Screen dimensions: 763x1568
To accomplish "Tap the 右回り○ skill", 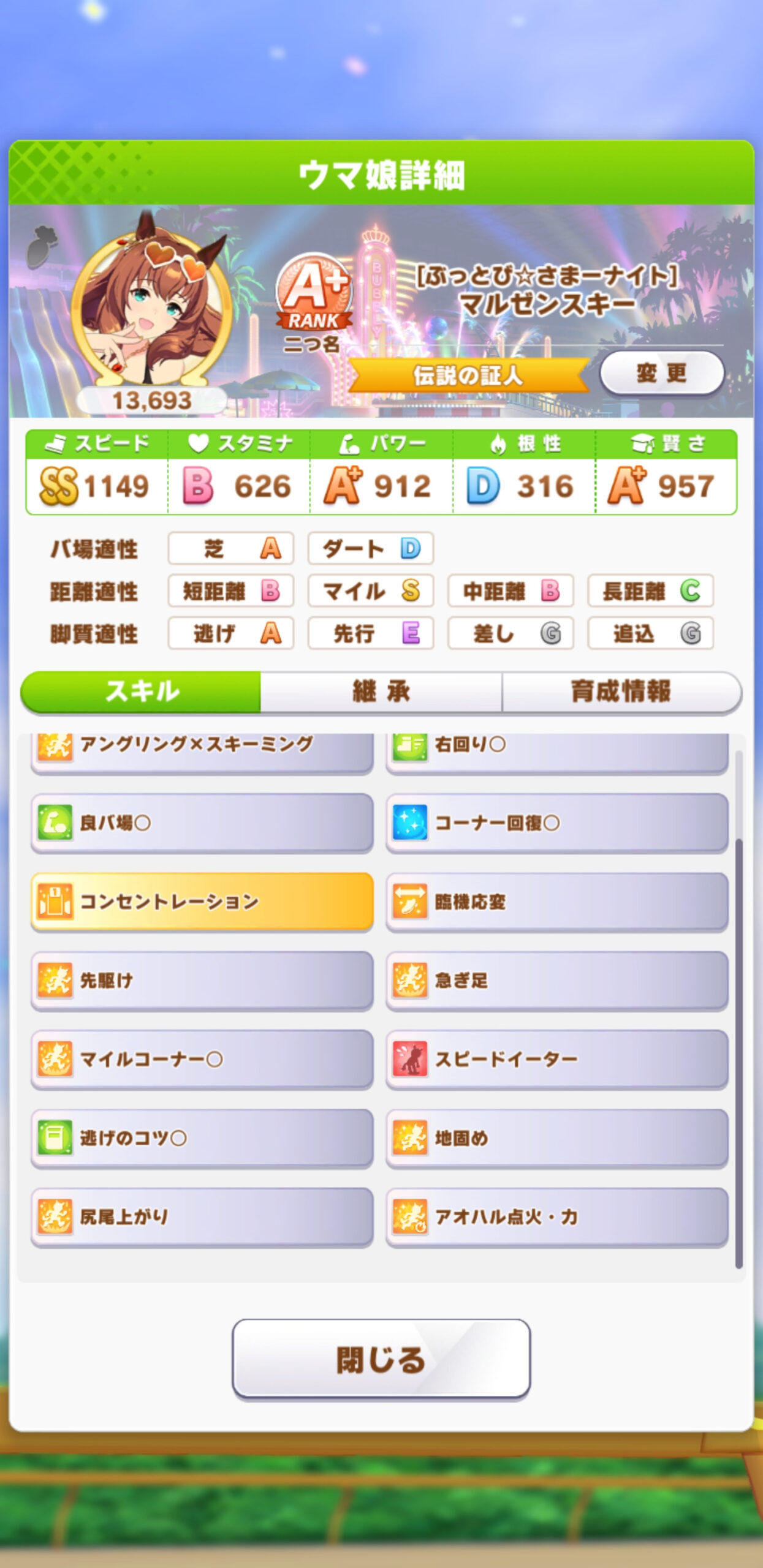I will (x=556, y=752).
